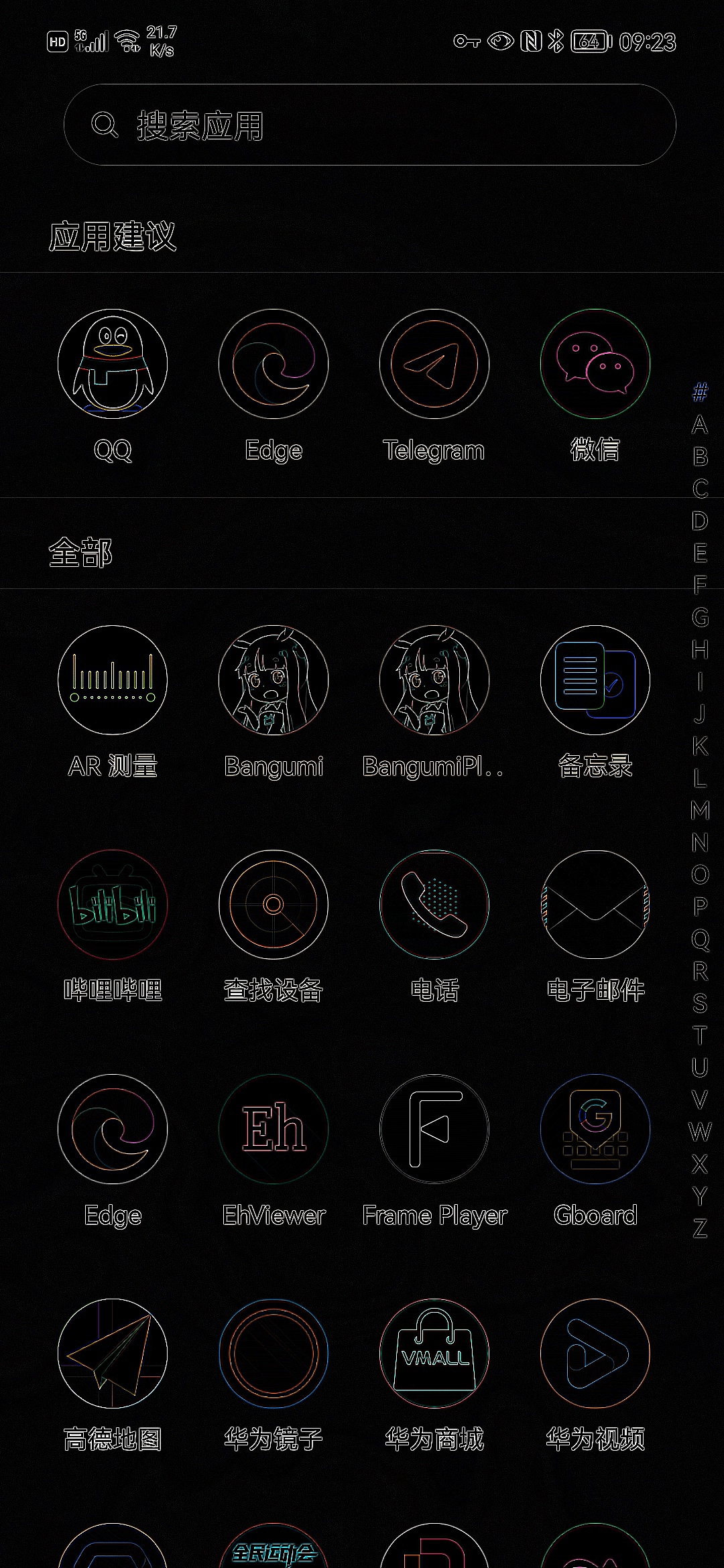Image resolution: width=724 pixels, height=1568 pixels.
Task: Open the 电话 phone app
Action: pos(434,905)
